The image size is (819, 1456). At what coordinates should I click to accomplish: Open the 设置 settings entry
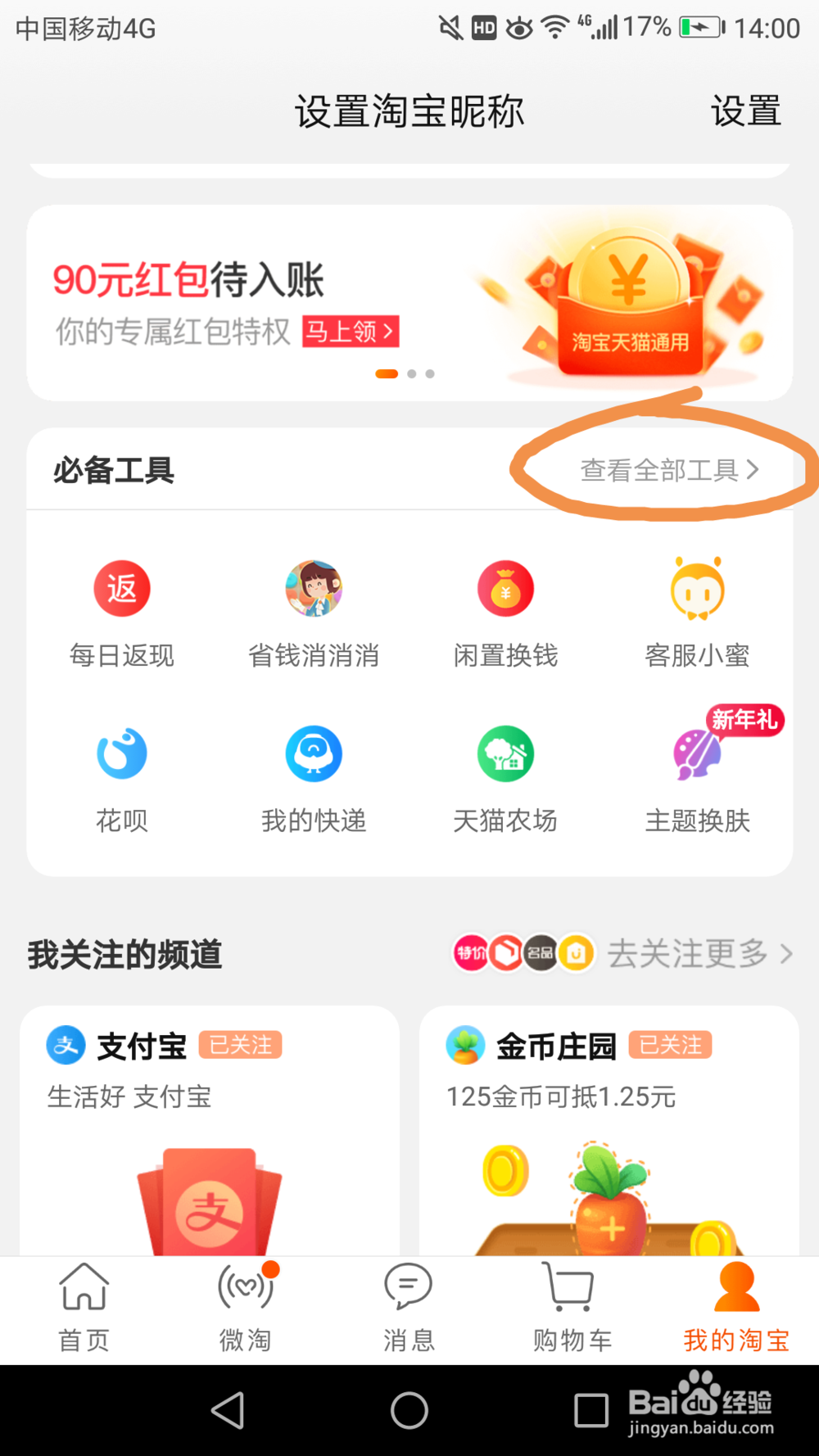click(x=746, y=112)
